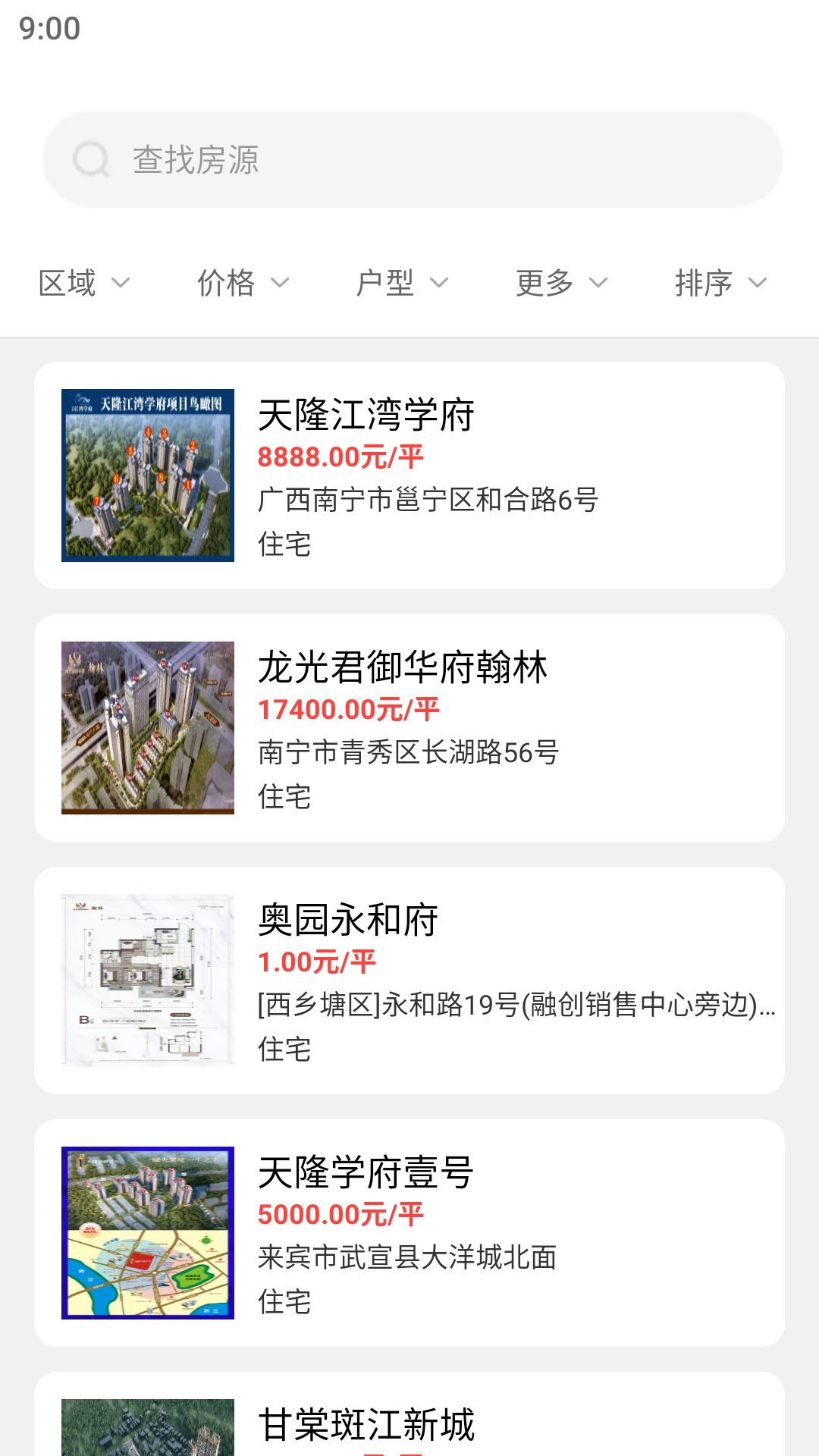Click the magnifying glass search icon
Viewport: 819px width, 1456px height.
pos(91,158)
